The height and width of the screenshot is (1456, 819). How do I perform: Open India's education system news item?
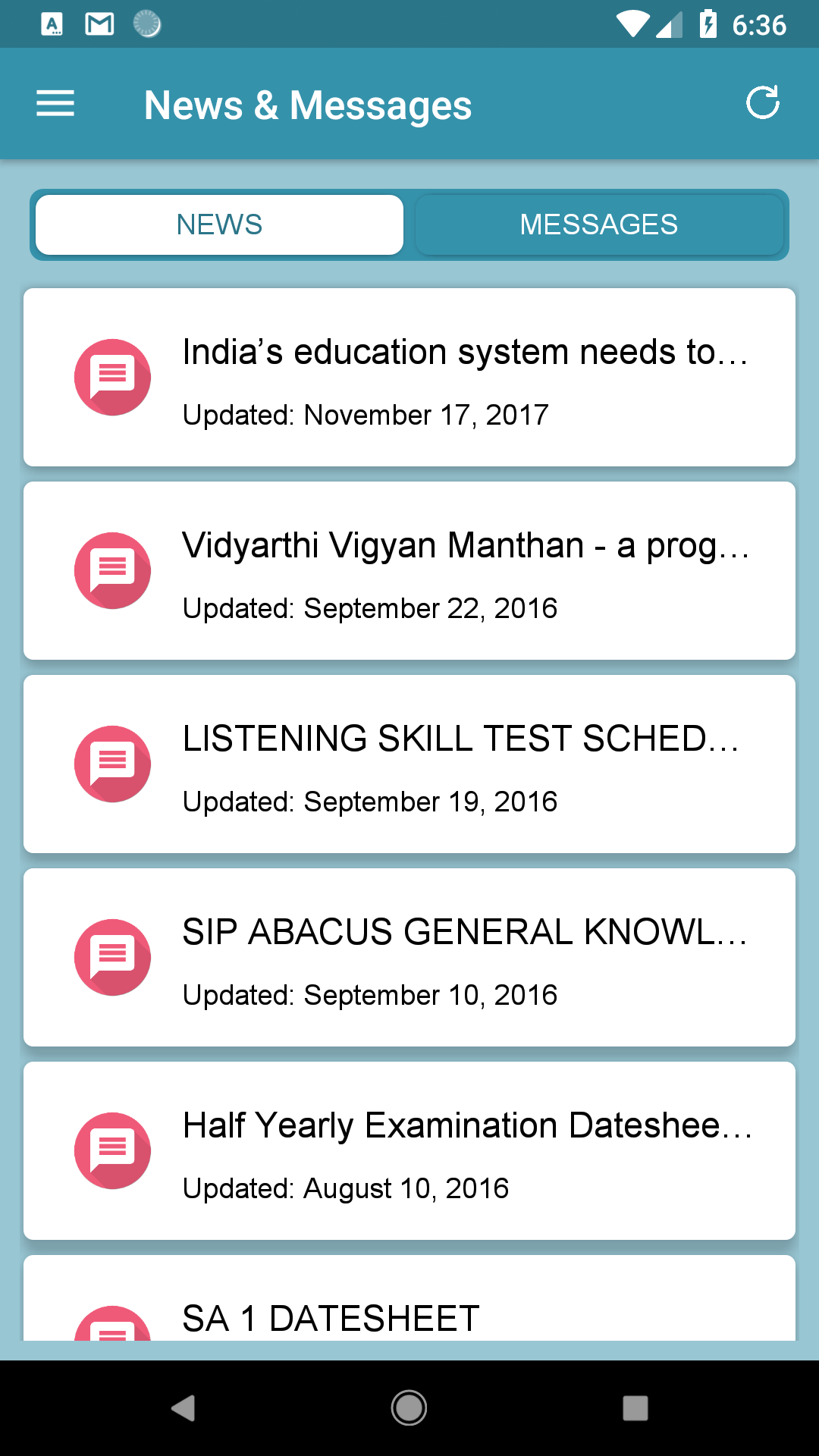[x=409, y=377]
